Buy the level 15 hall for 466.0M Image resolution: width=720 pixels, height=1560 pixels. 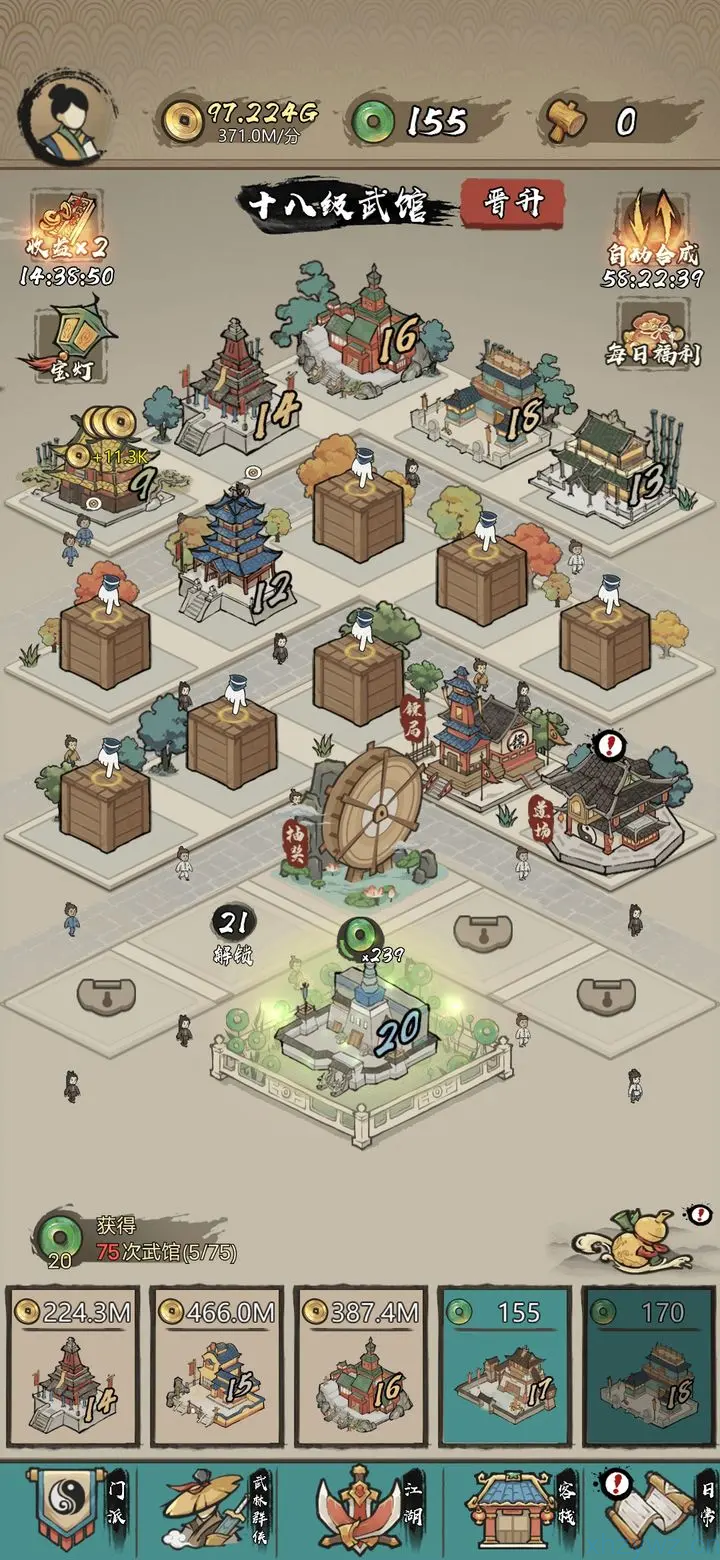click(x=217, y=1365)
